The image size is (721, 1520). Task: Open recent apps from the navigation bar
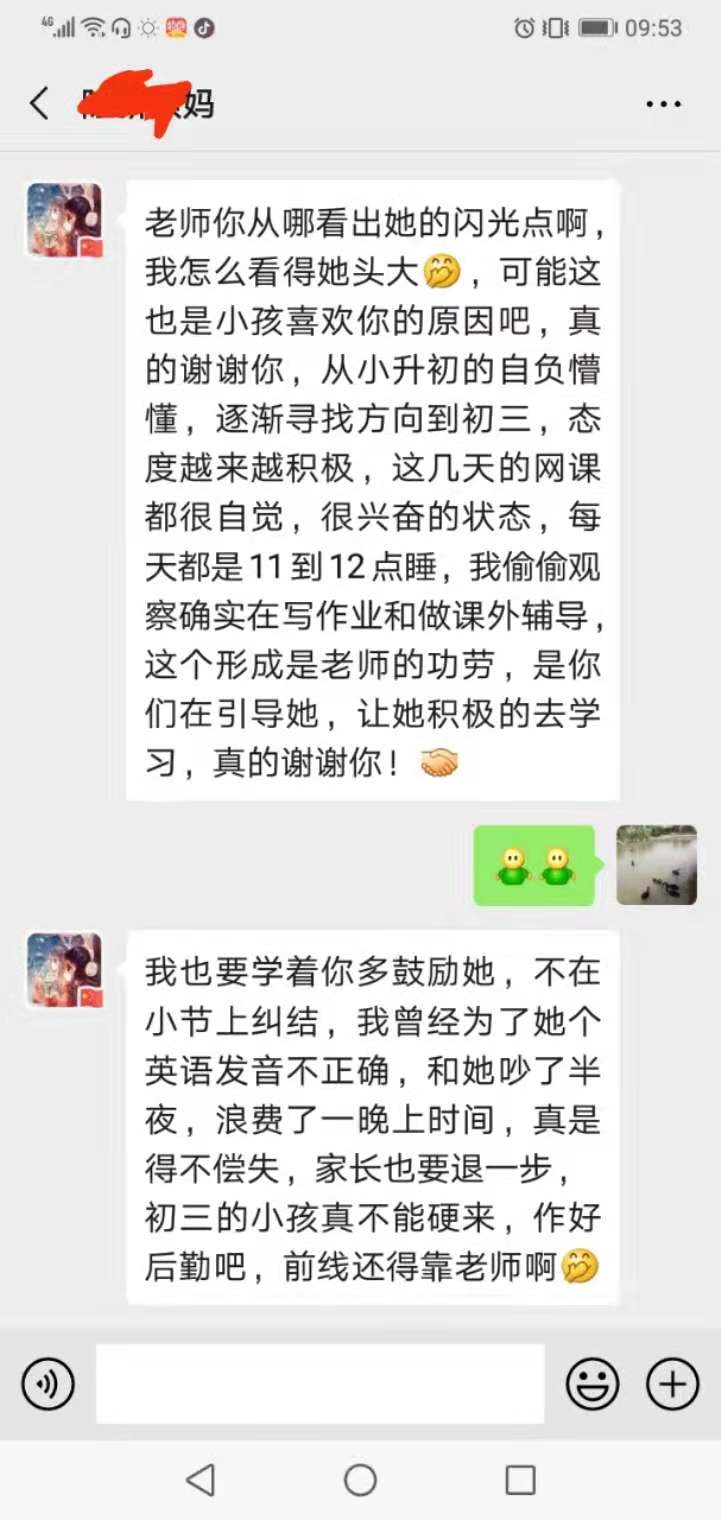click(520, 1479)
